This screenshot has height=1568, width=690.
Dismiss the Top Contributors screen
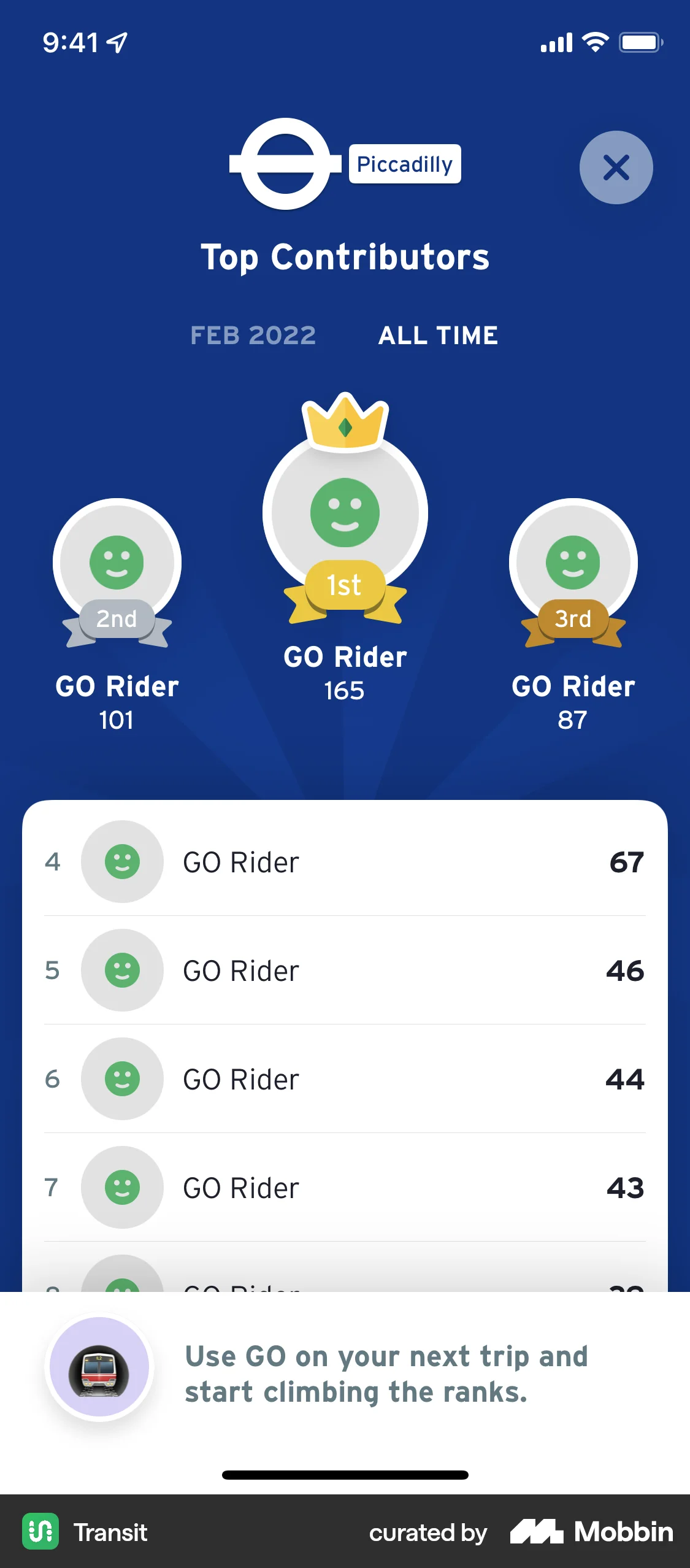(616, 167)
